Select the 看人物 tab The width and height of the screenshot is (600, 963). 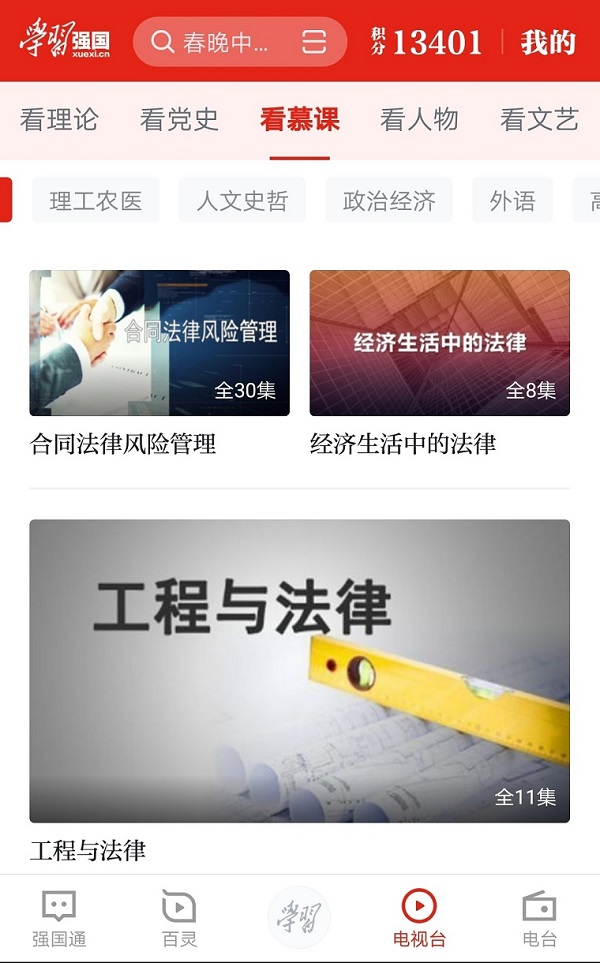[x=419, y=121]
